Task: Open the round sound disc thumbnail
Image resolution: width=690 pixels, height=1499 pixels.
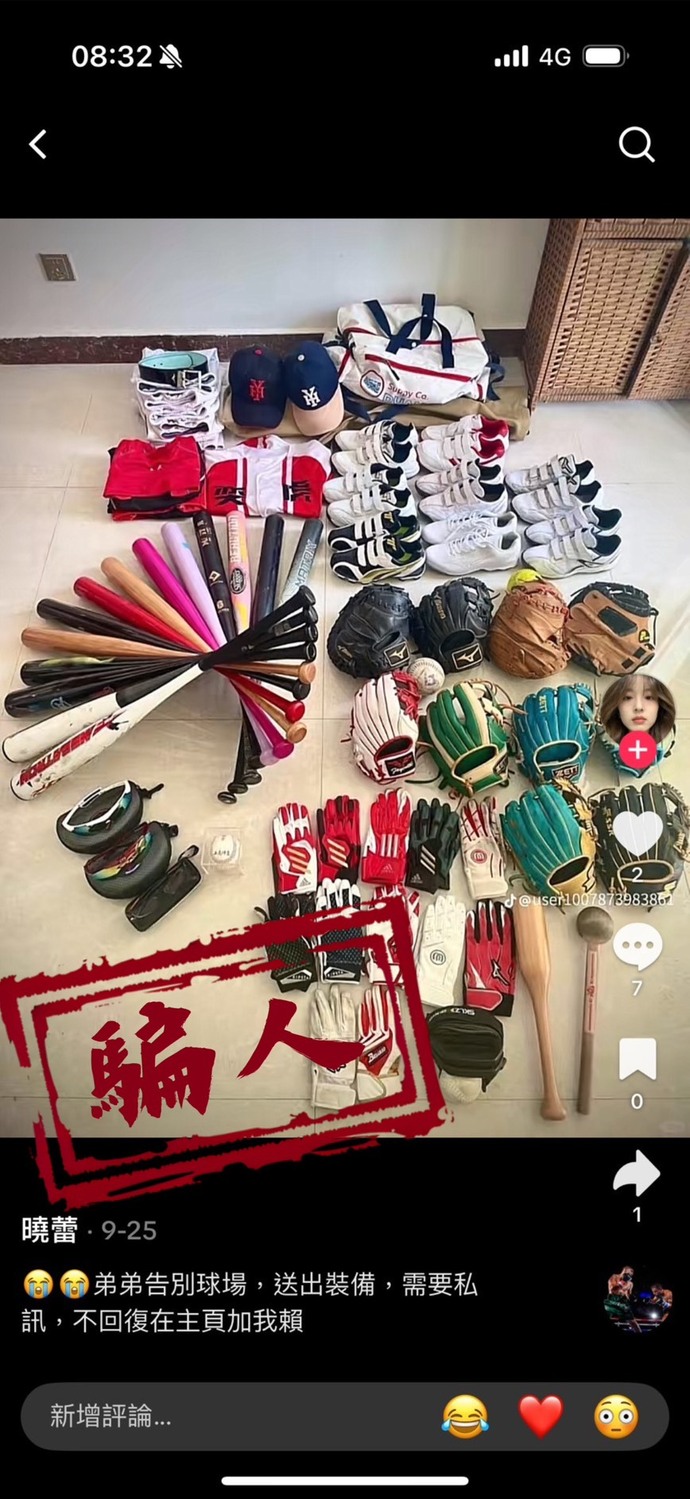Action: point(637,1300)
